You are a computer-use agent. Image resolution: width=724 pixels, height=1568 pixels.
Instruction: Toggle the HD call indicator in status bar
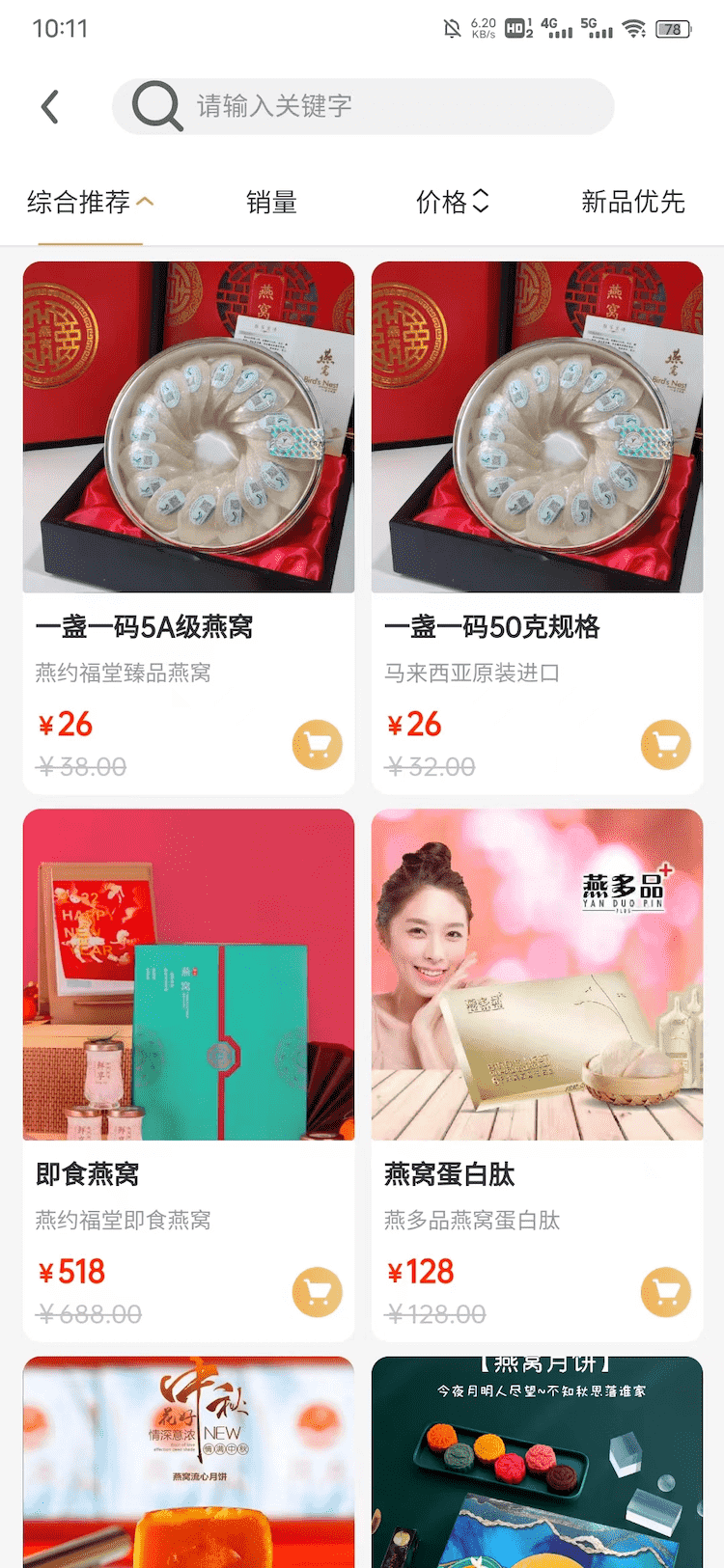click(x=515, y=29)
